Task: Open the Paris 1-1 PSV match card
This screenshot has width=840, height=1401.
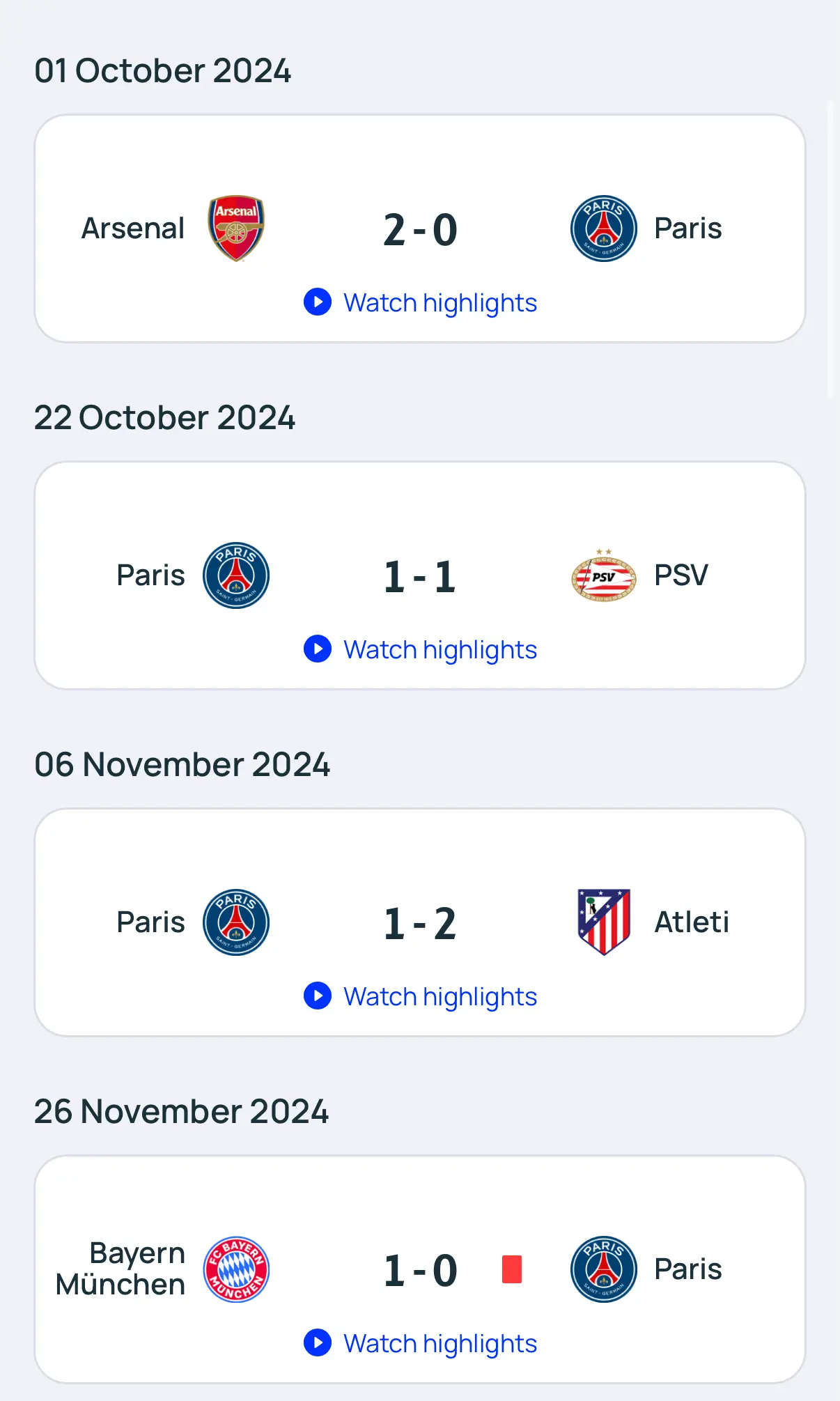Action: click(x=420, y=575)
